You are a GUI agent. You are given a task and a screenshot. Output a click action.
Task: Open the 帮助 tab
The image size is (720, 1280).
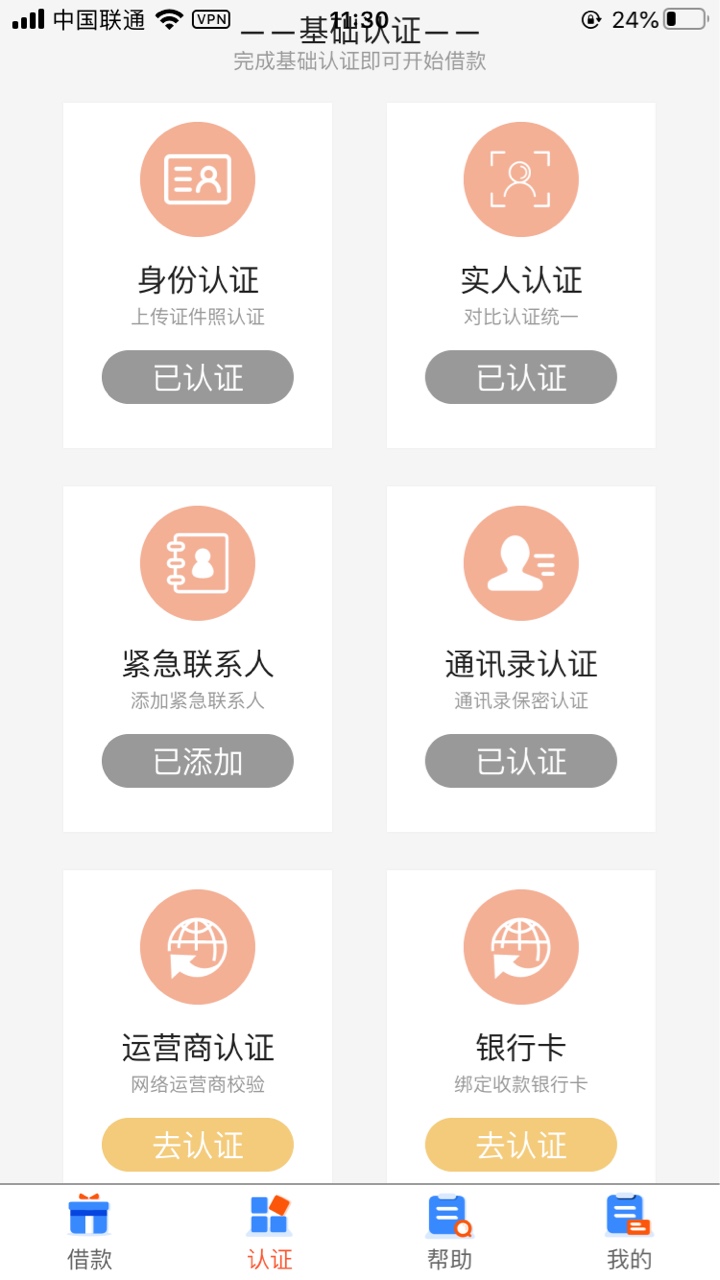[450, 1232]
